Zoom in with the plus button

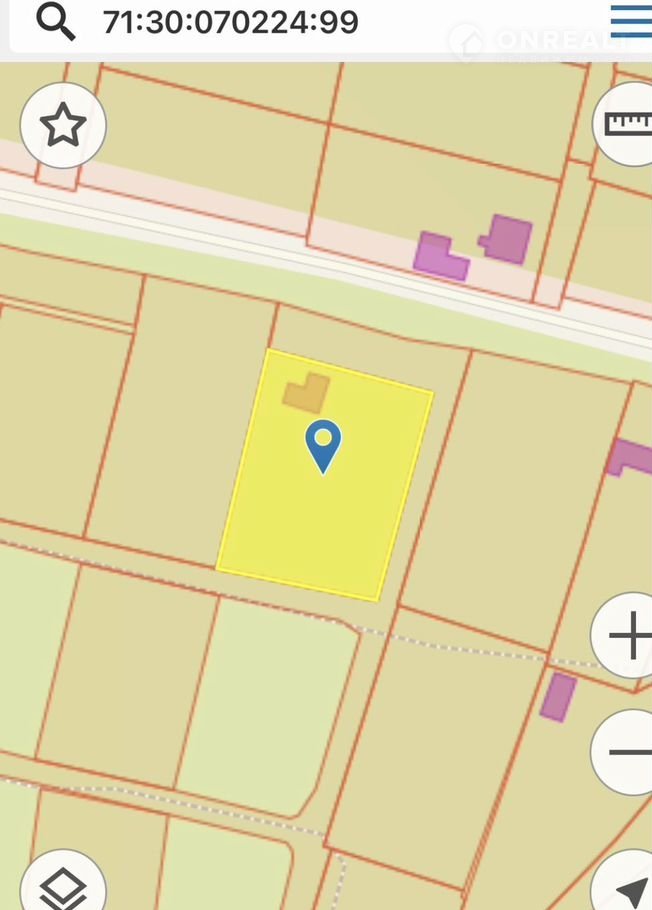pos(627,636)
